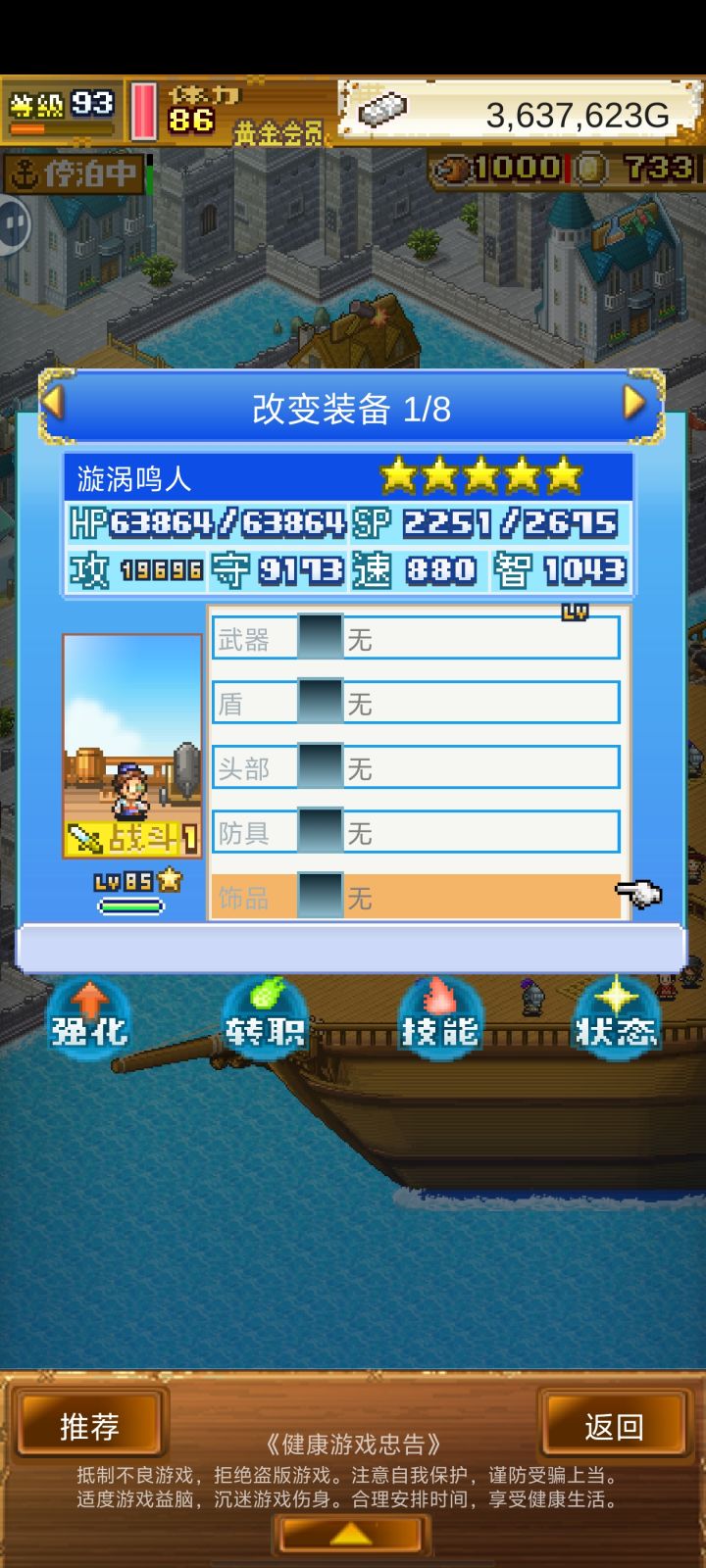The height and width of the screenshot is (1568, 706).
Task: Open the 转职 job change function
Action: 263,1022
